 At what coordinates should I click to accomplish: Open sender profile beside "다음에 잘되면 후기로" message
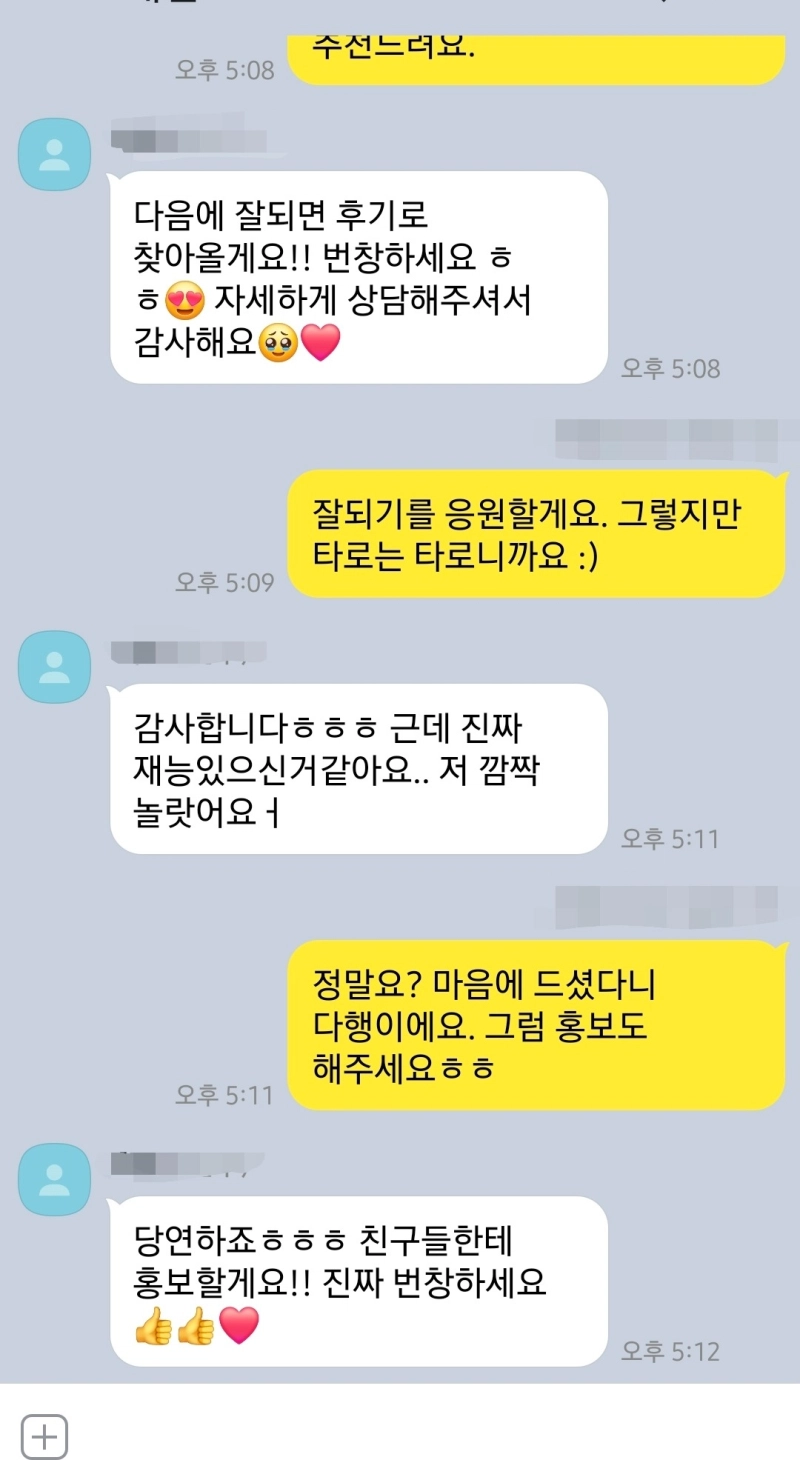pos(55,154)
